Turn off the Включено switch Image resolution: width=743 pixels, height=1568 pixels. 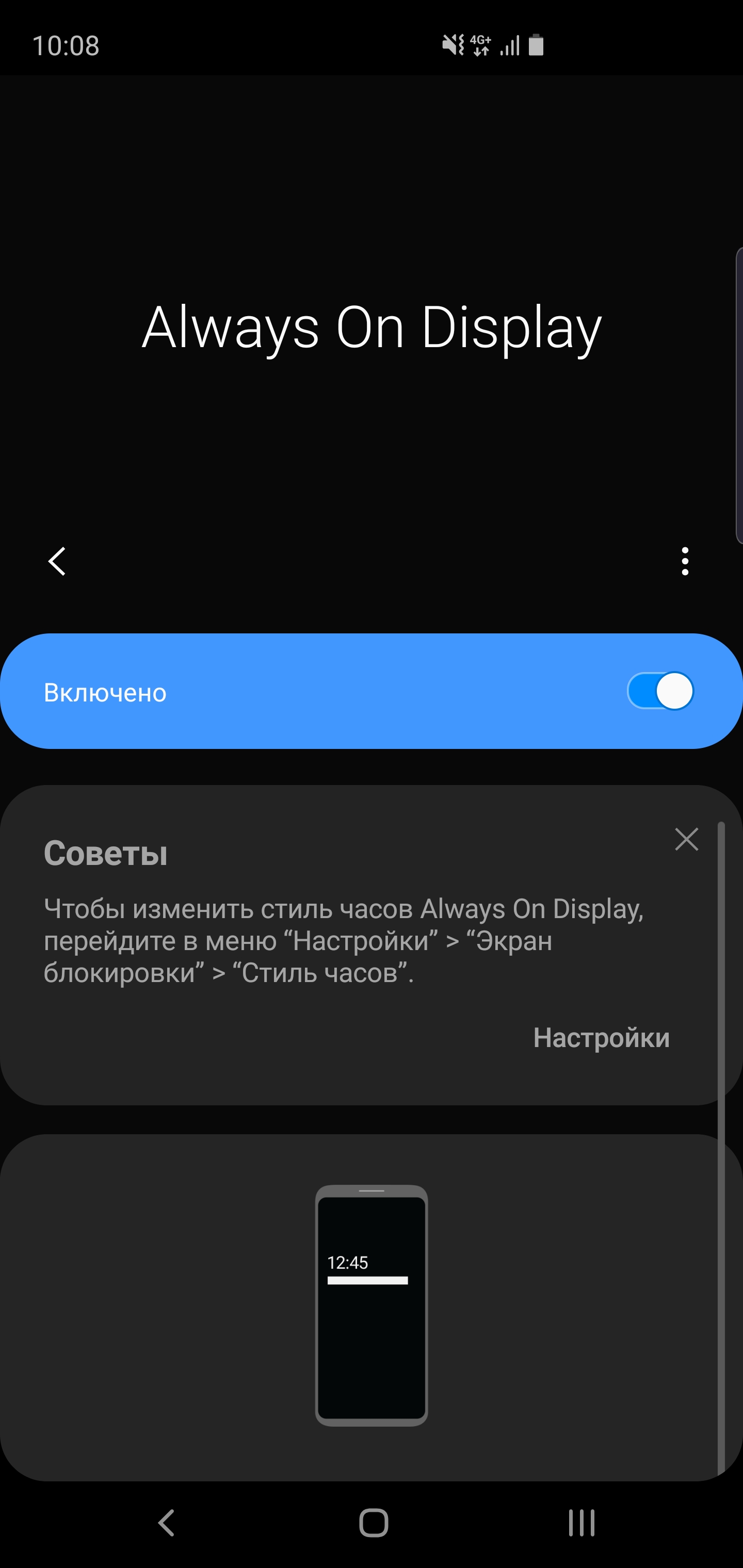click(660, 691)
